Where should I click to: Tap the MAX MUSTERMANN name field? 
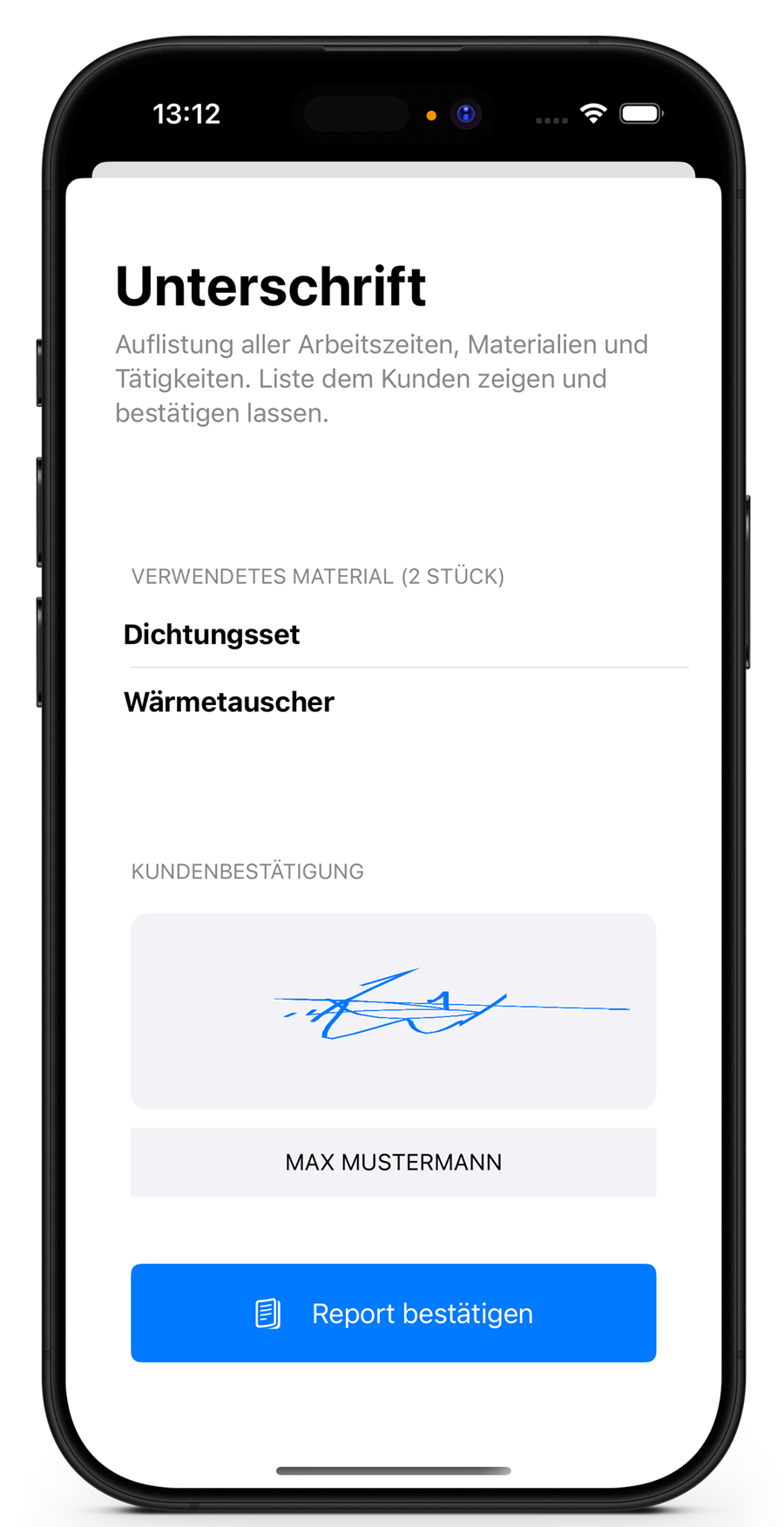393,1162
